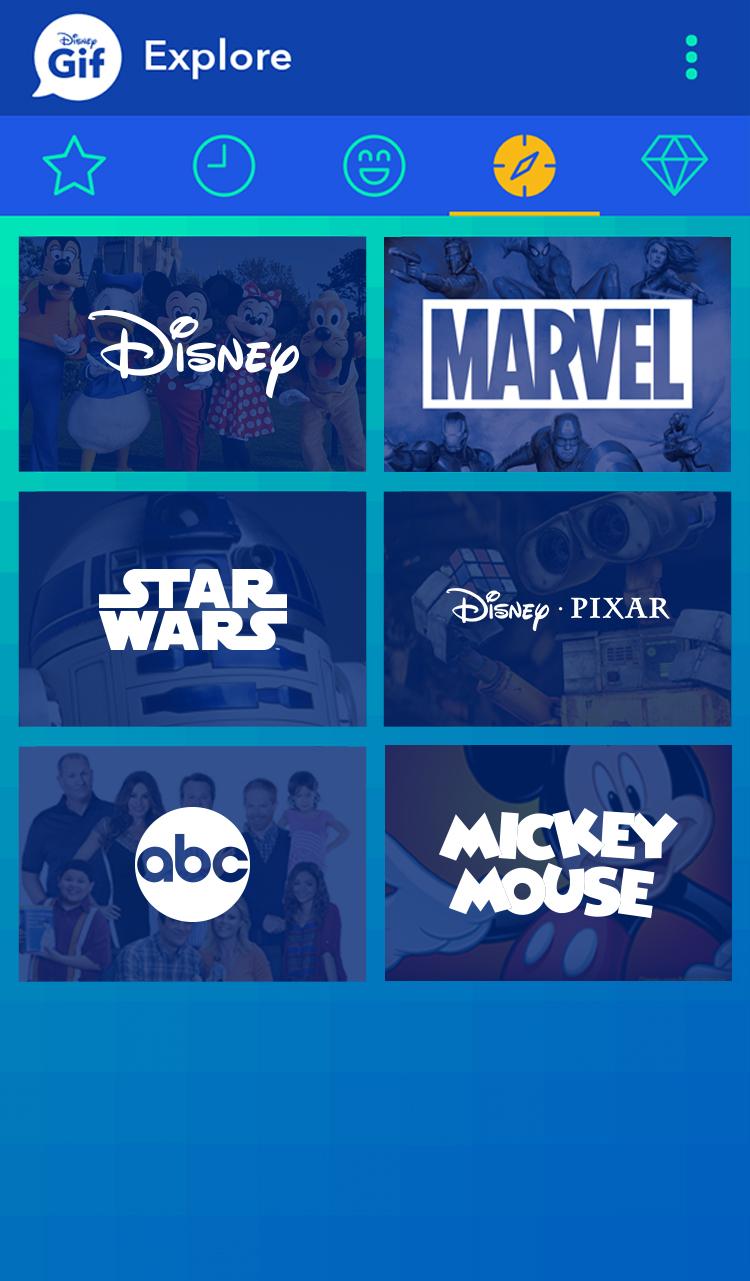Switch to the favorites star tab

tap(75, 166)
